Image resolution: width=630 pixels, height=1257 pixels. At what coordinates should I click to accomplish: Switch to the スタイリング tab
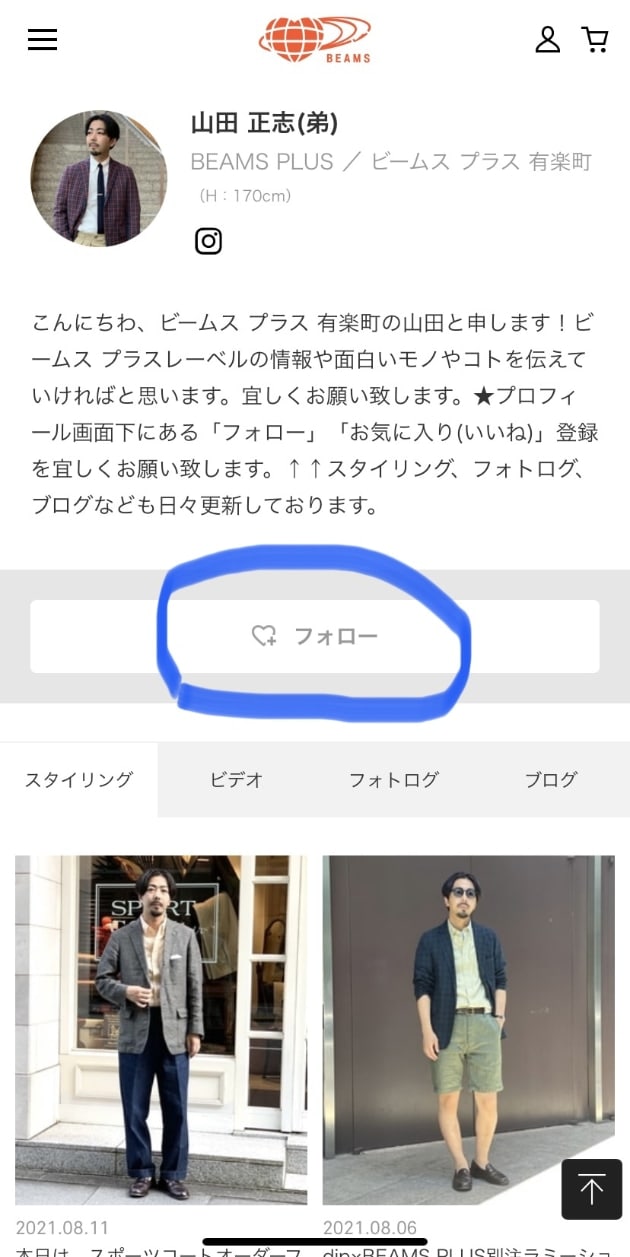point(79,780)
